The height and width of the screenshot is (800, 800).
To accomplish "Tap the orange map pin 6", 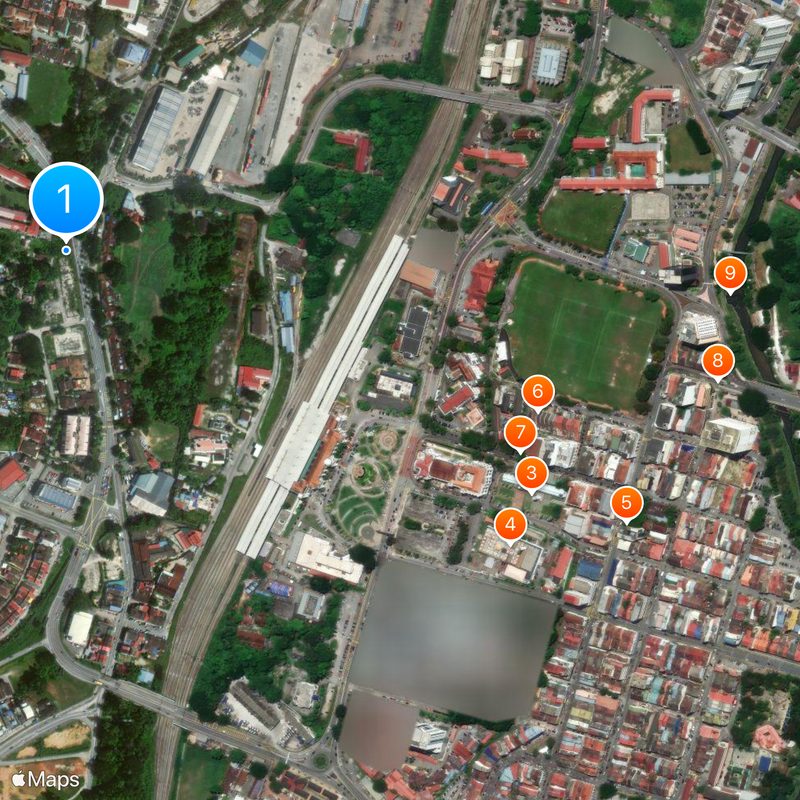I will pyautogui.click(x=537, y=391).
